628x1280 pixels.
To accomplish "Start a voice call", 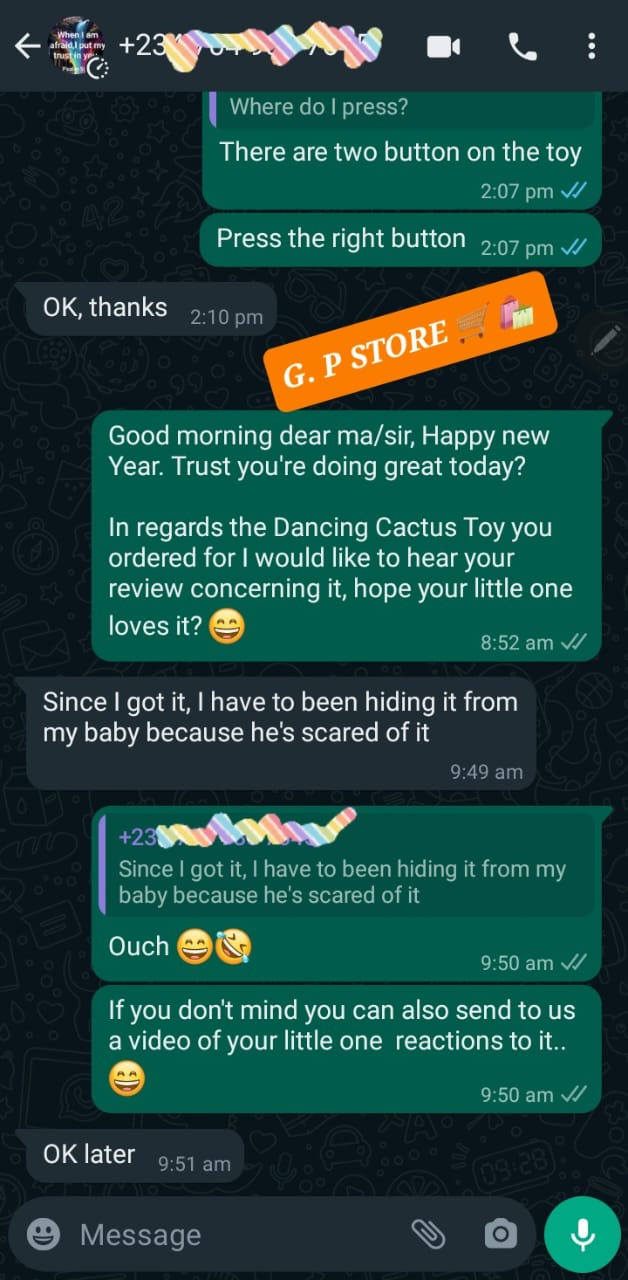I will [x=521, y=46].
